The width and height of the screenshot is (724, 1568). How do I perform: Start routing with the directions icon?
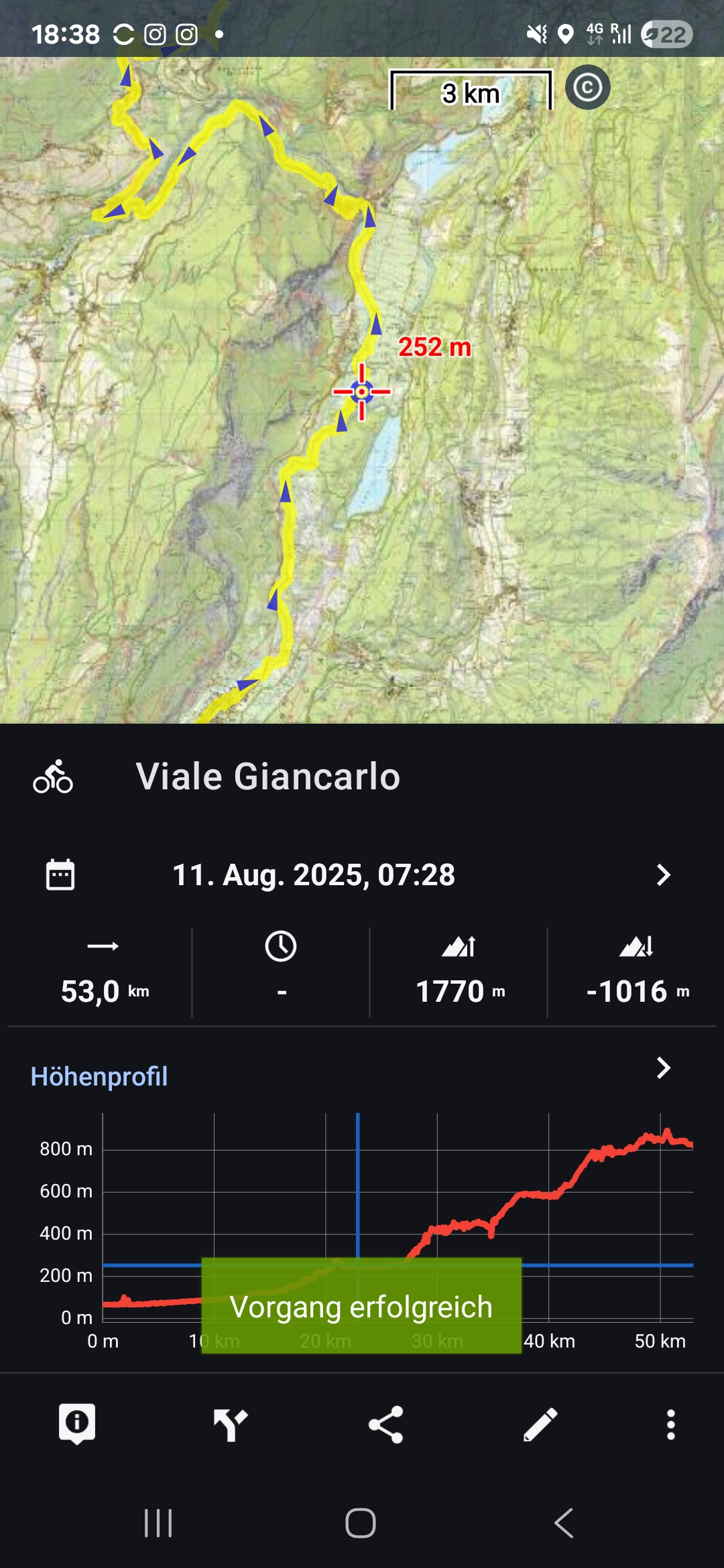tap(231, 1424)
